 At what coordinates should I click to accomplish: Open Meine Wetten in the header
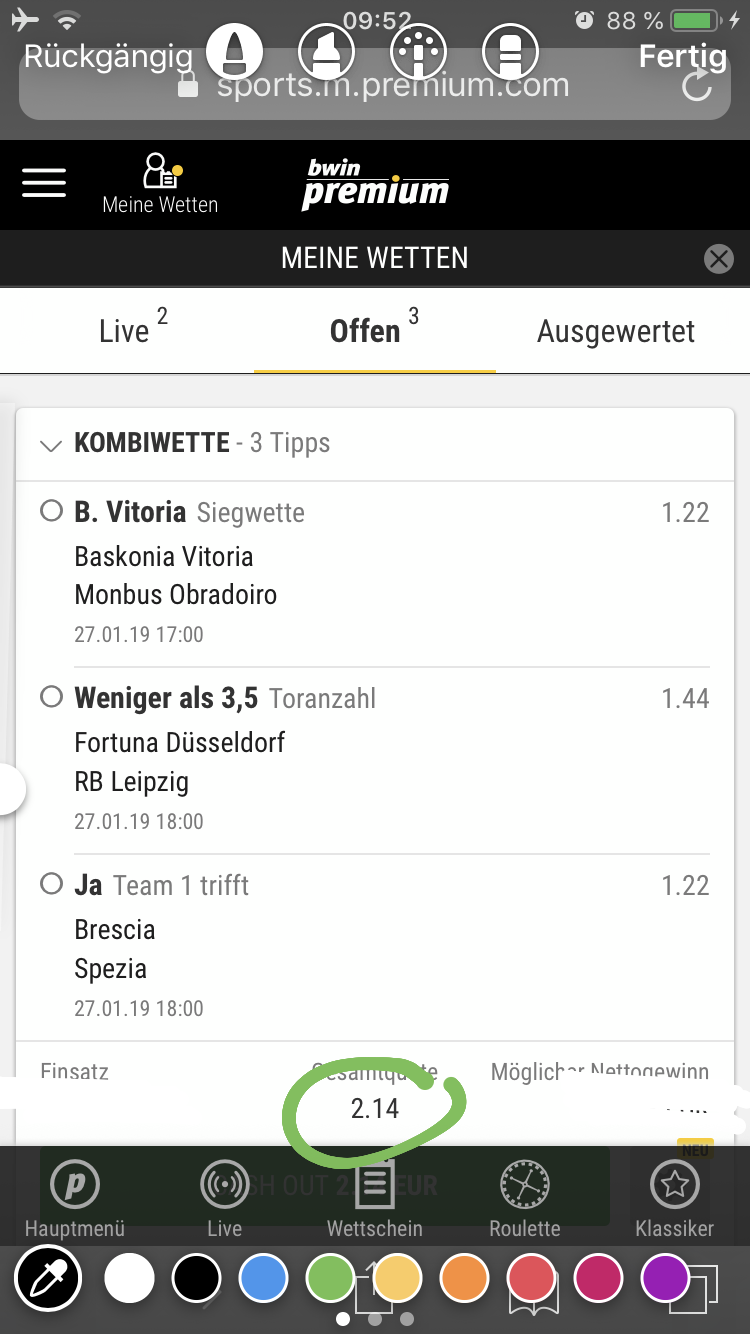click(x=160, y=184)
